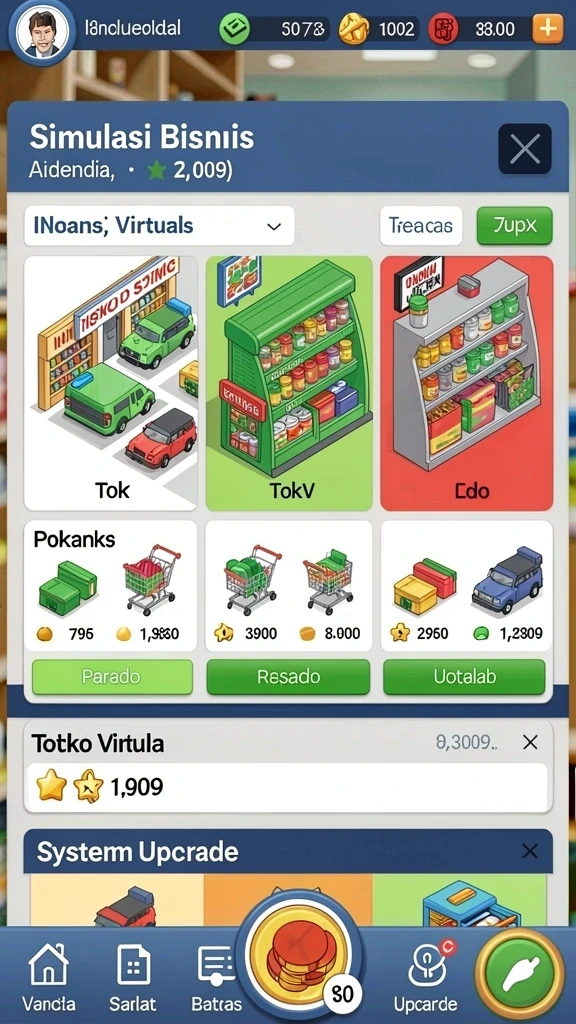Tap the center coin stack button
The image size is (576, 1024).
[x=302, y=958]
